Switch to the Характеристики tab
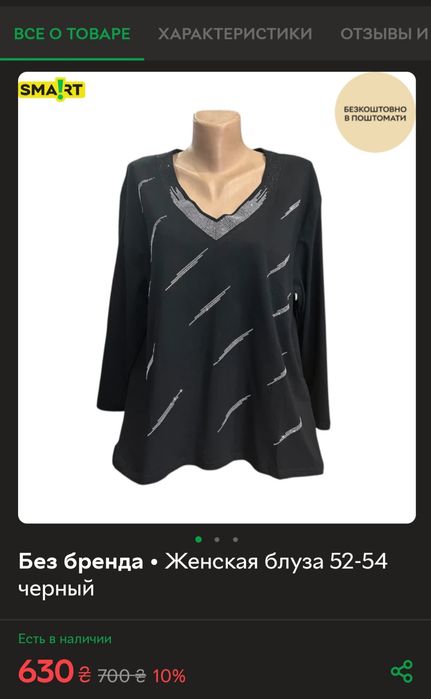Screen dimensions: 431x699 tap(235, 34)
